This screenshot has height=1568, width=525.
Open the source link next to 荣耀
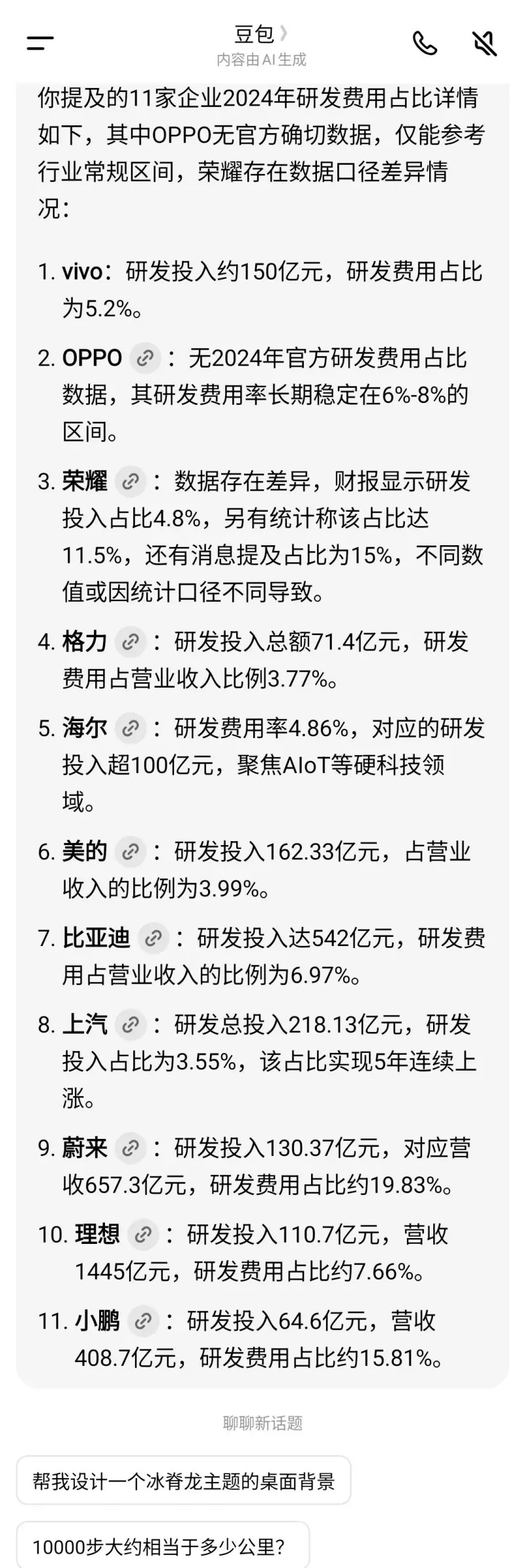pos(130,482)
